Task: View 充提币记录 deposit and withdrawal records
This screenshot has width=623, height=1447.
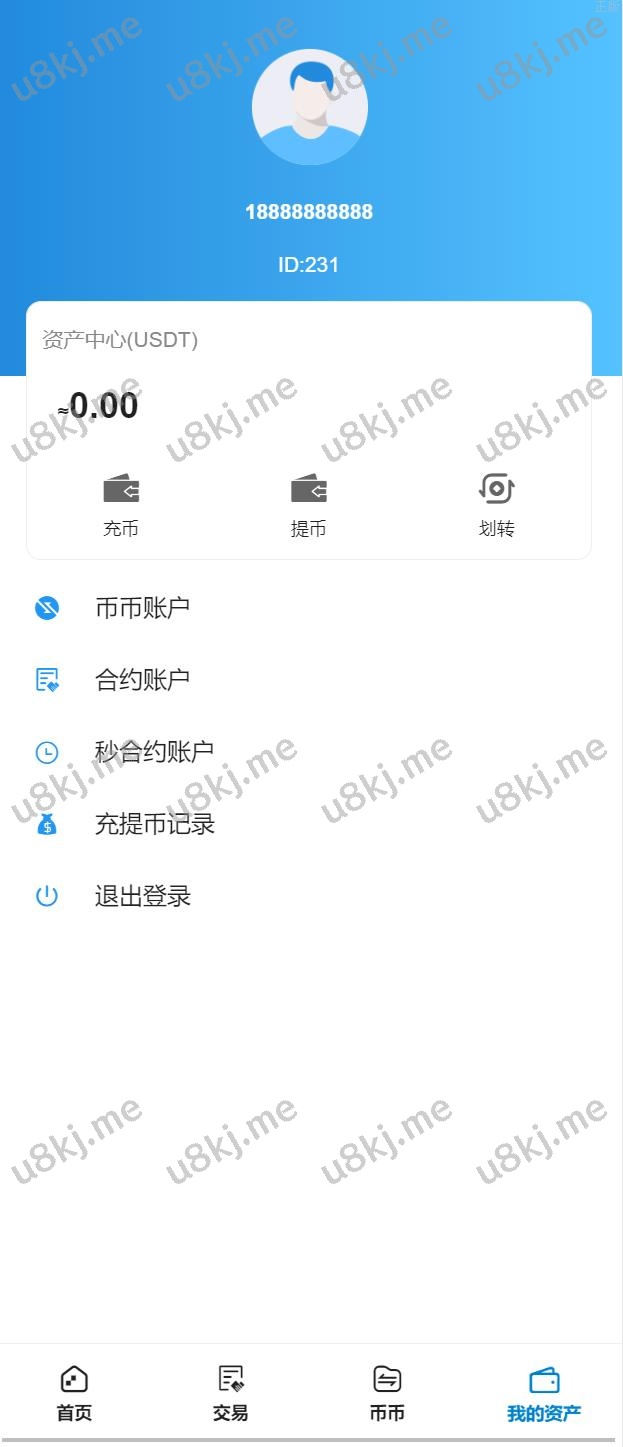Action: pyautogui.click(x=154, y=824)
